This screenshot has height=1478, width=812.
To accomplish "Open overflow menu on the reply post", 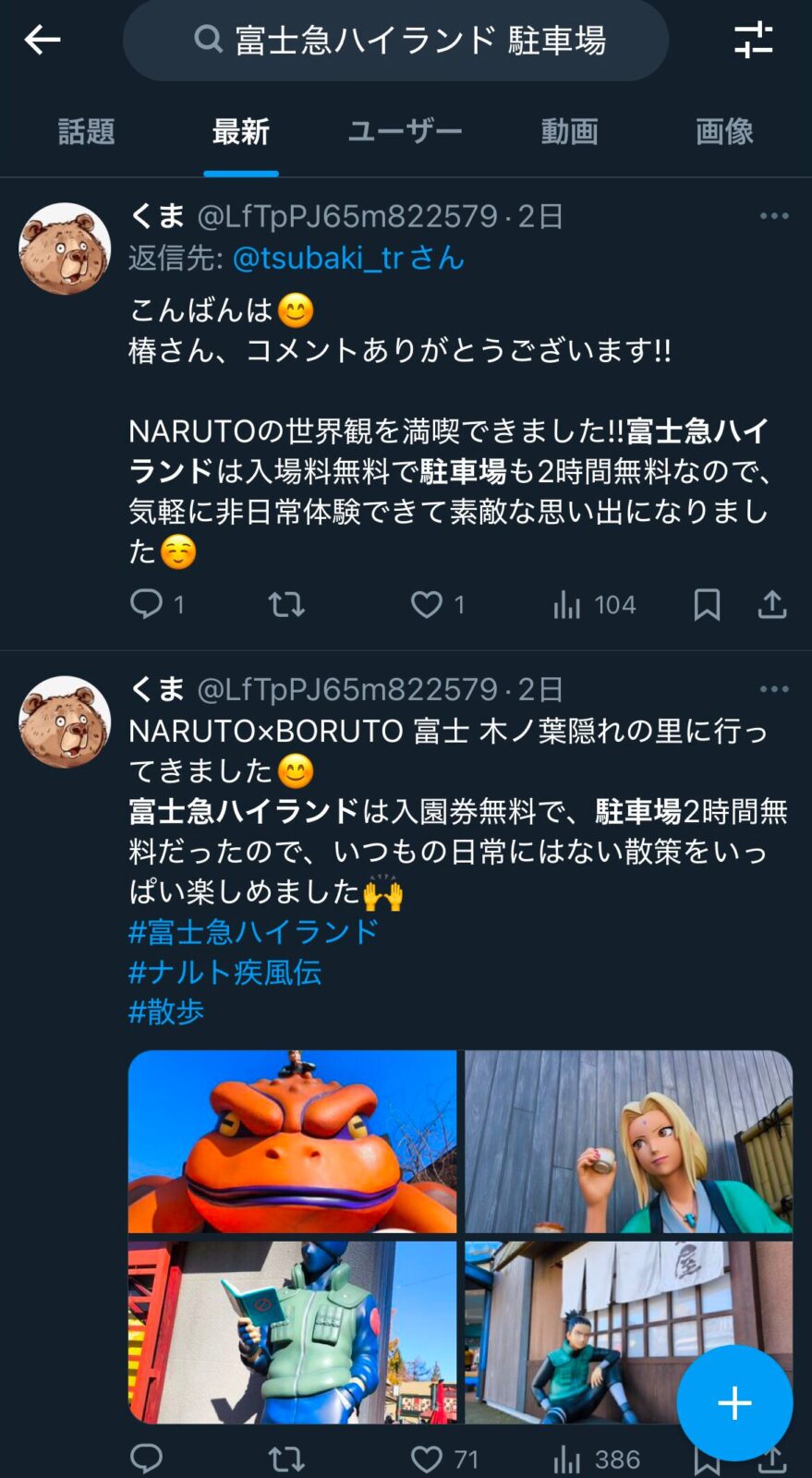I will point(773,216).
